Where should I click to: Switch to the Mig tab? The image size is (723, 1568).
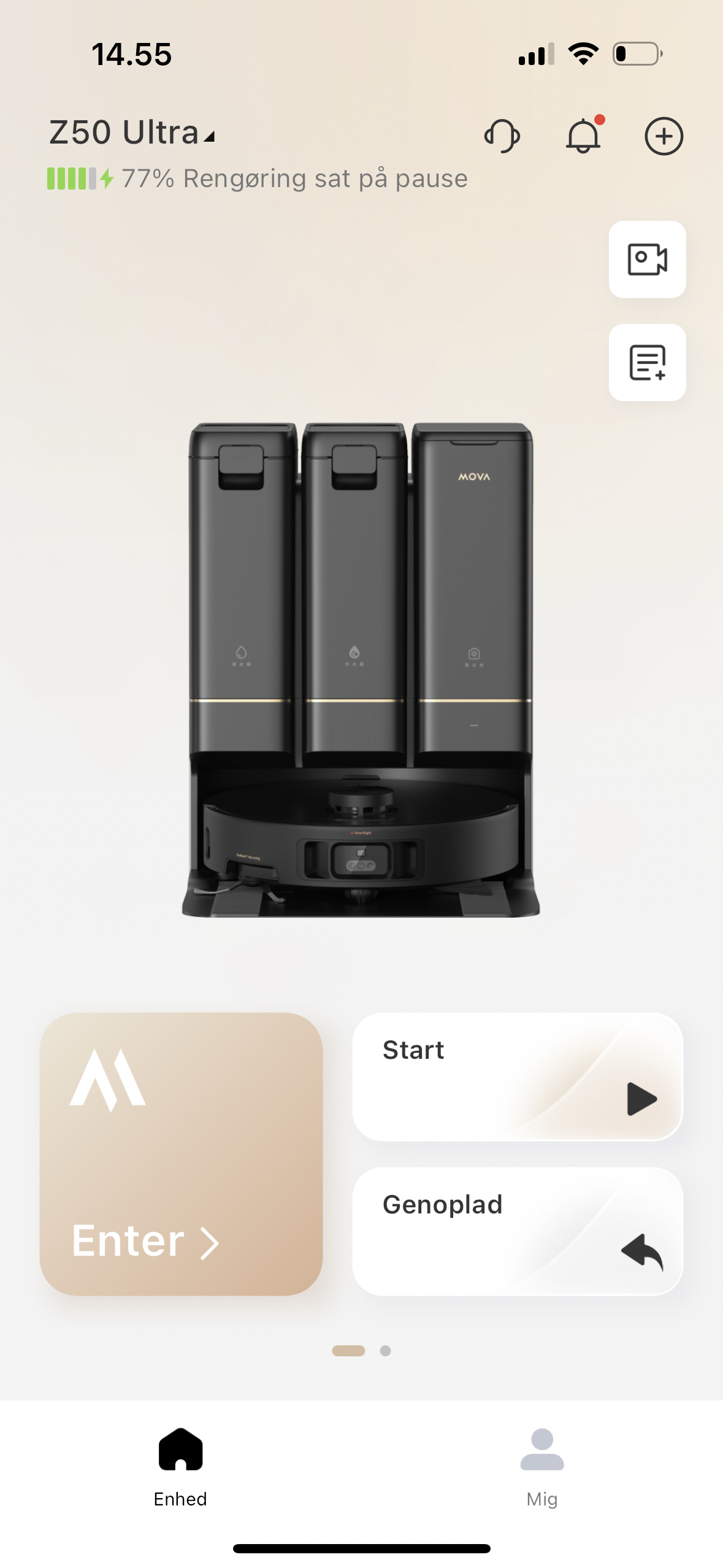(x=541, y=1467)
